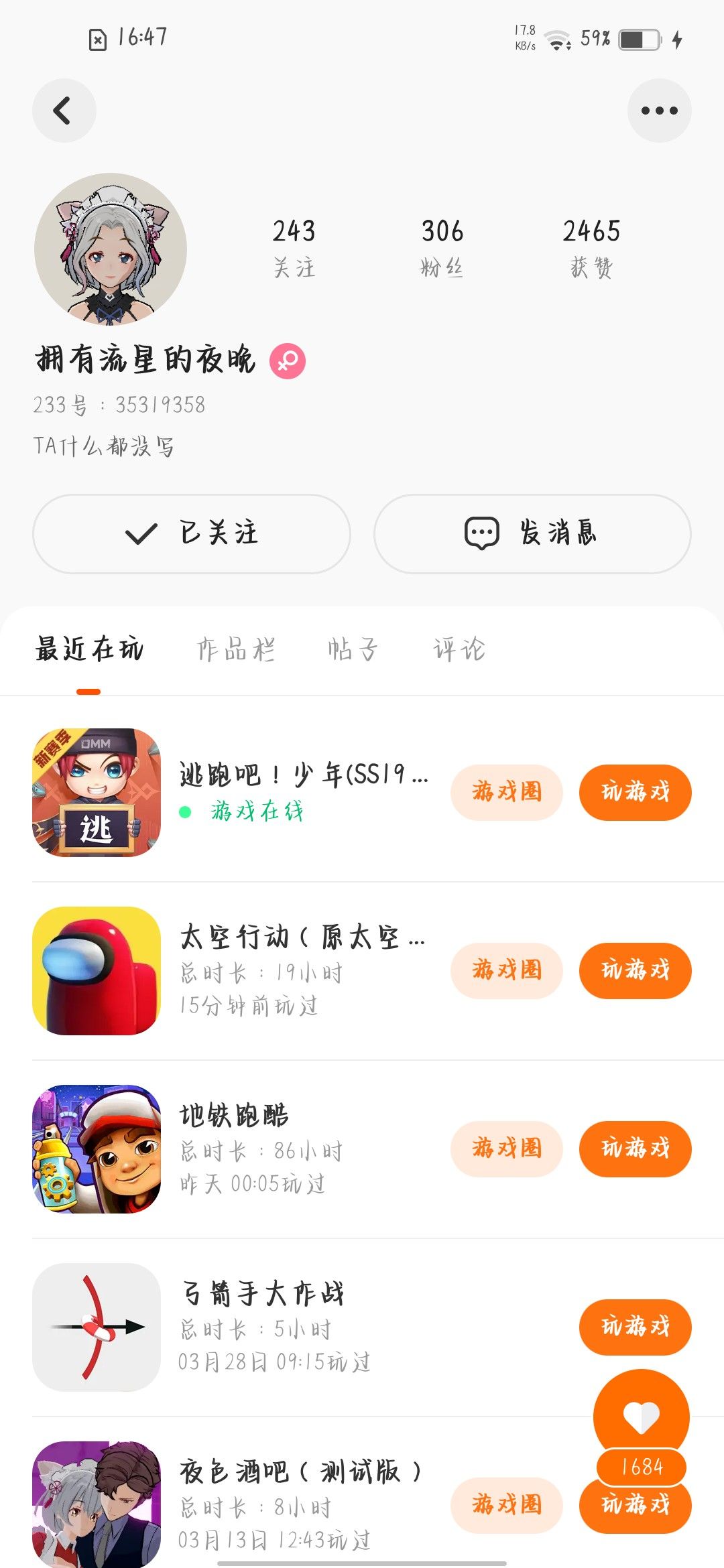
Task: Switch to the 帖子 tab
Action: point(353,649)
